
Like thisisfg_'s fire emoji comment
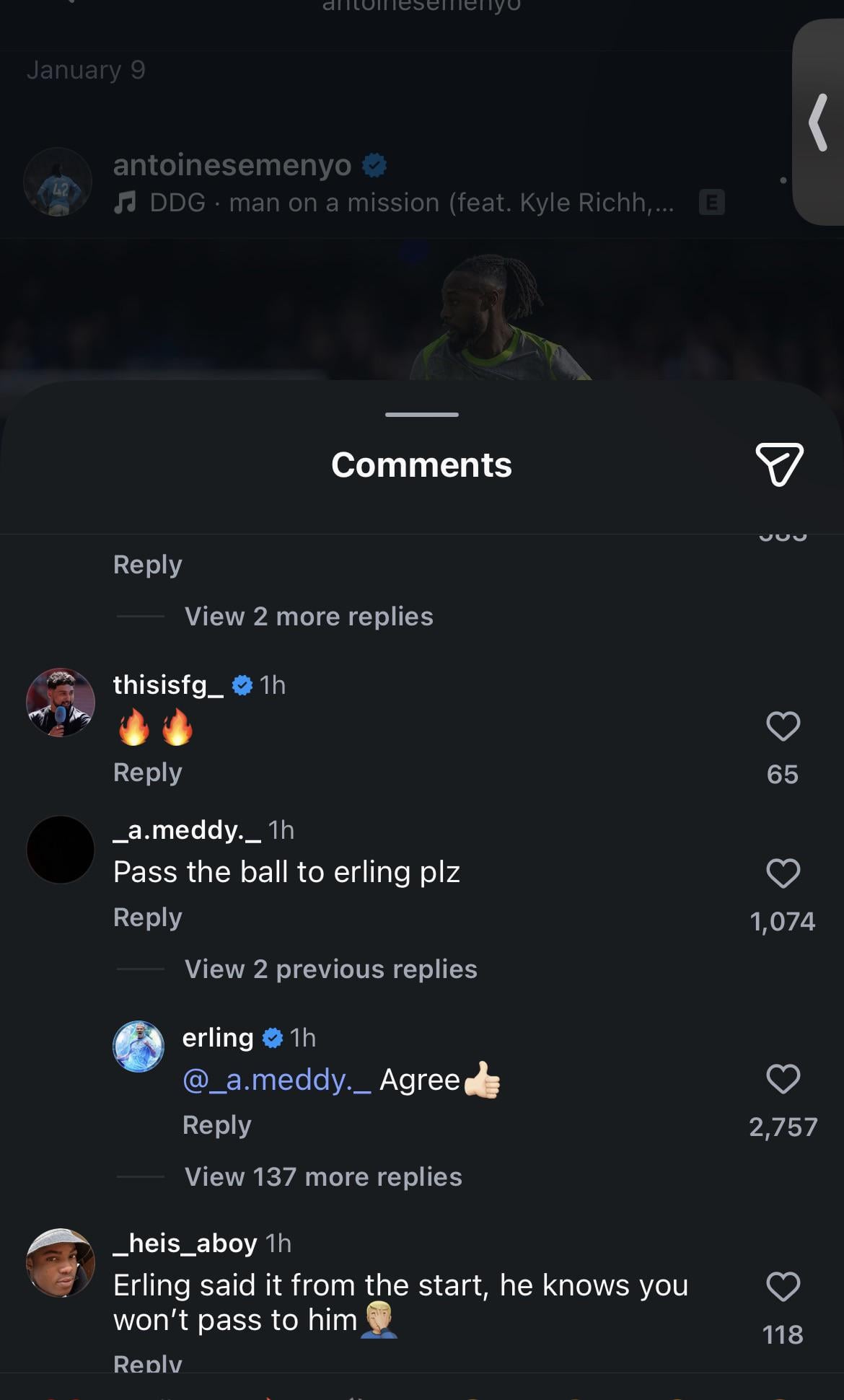(x=783, y=726)
